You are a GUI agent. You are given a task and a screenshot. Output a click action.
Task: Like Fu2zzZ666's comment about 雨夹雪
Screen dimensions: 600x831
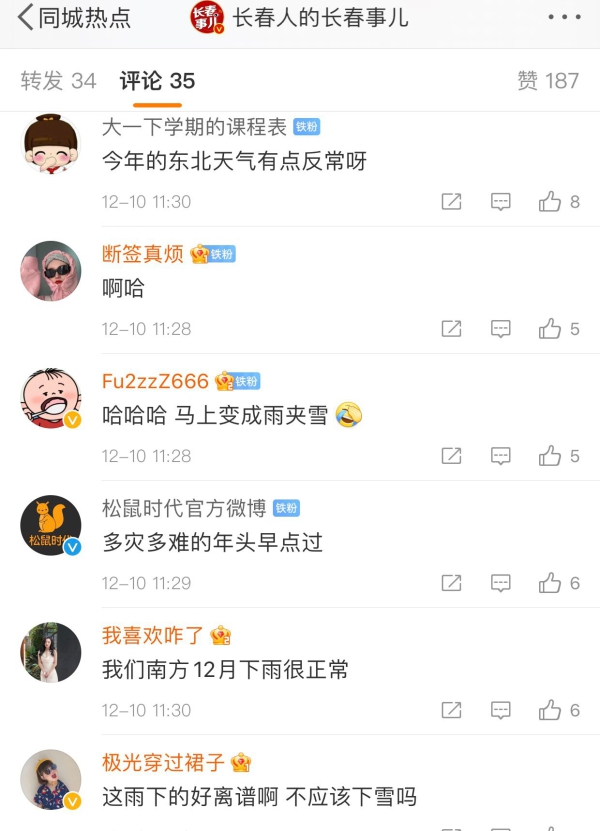[550, 456]
